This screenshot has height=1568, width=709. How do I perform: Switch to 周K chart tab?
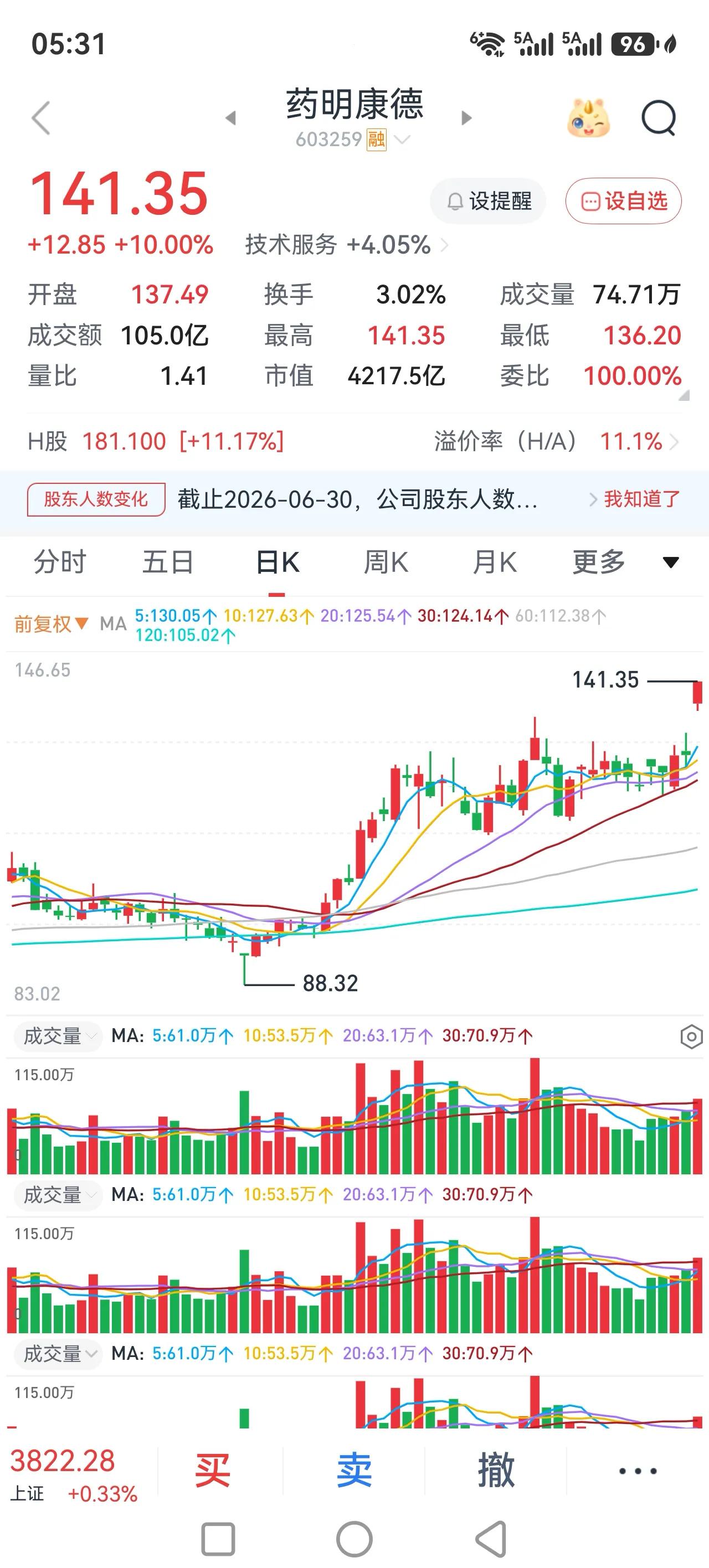point(386,562)
